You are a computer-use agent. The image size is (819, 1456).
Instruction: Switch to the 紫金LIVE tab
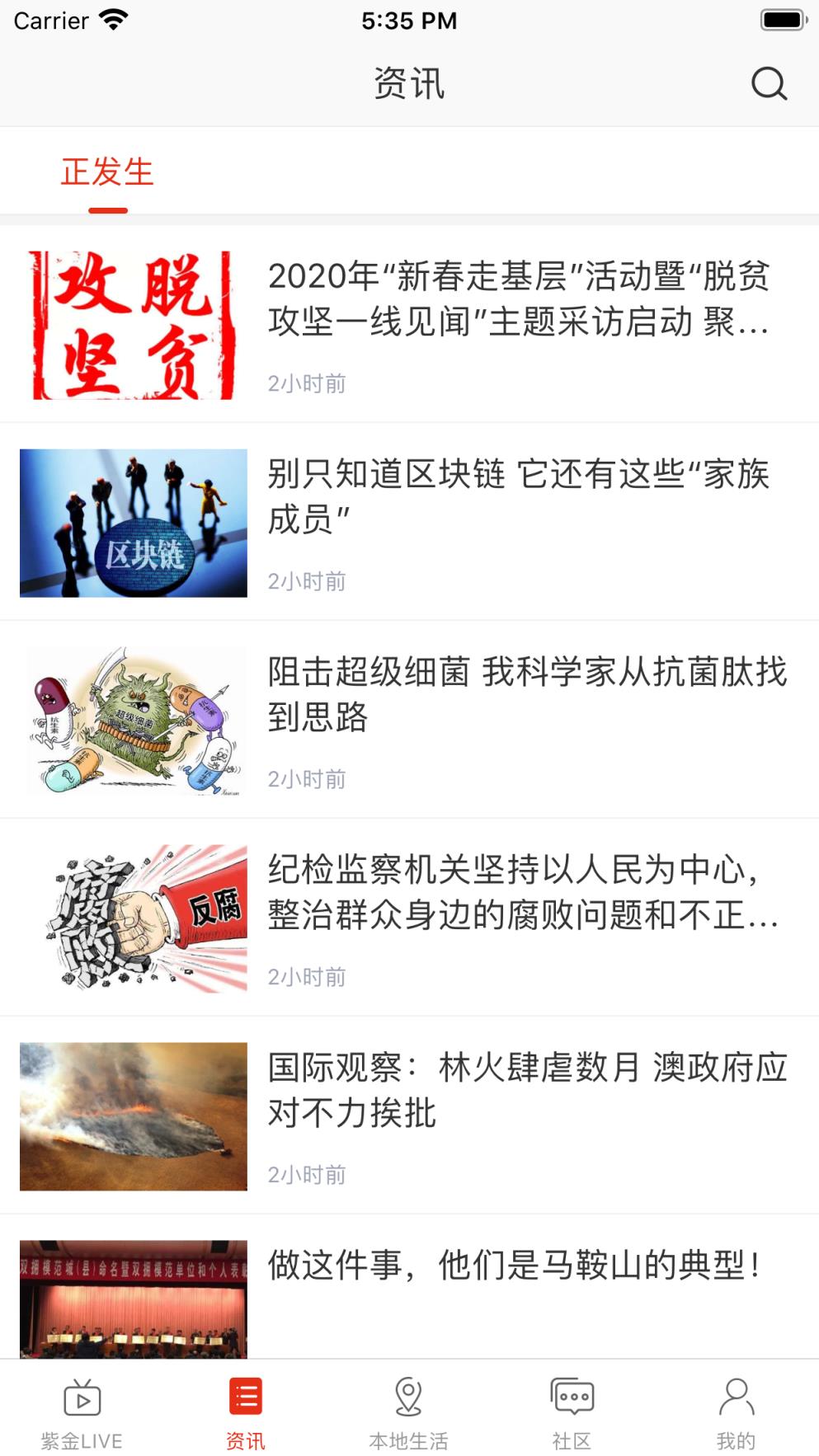[82, 1413]
